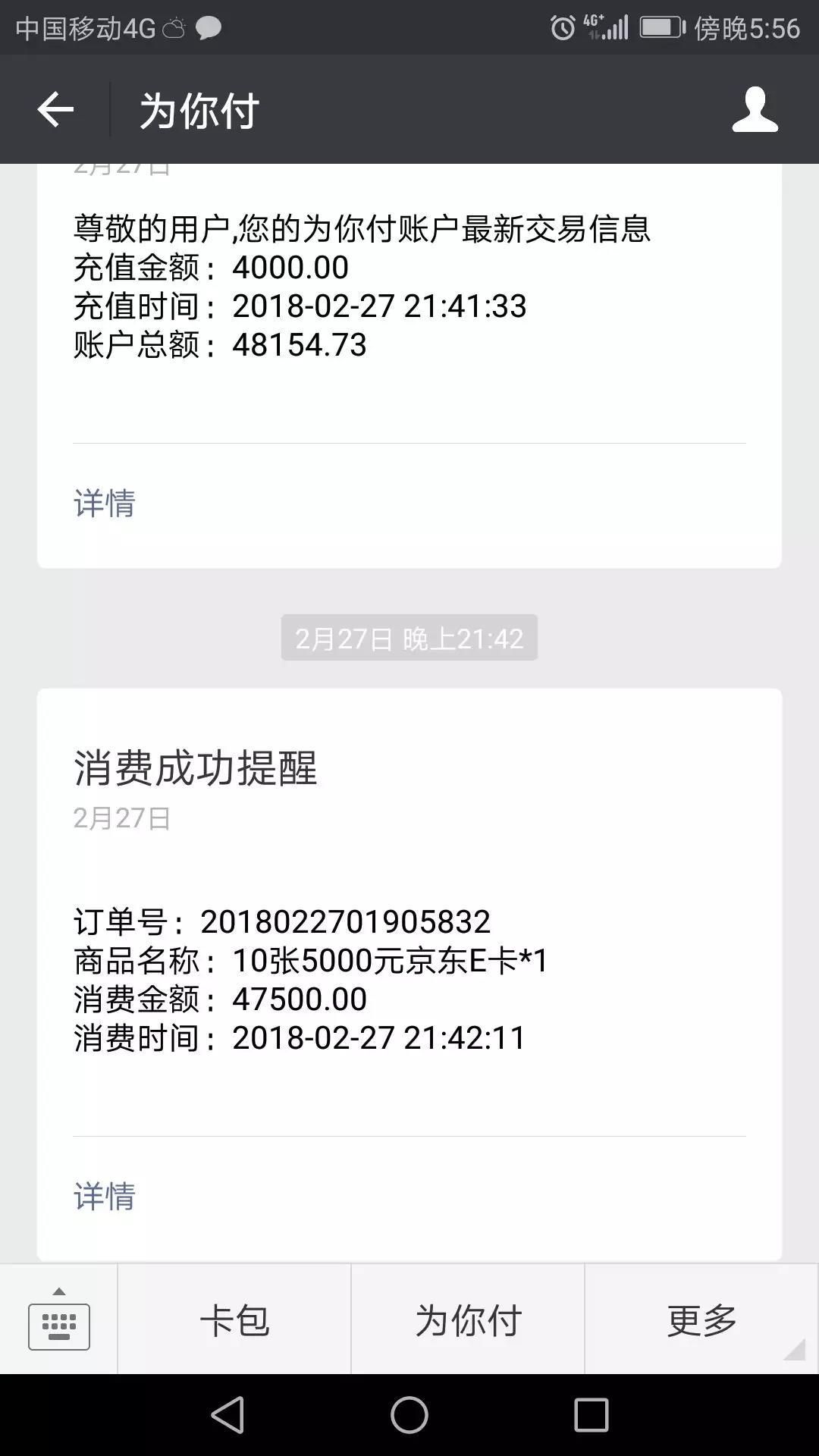
Task: Go back from the 为你付 chat
Action: (x=55, y=110)
